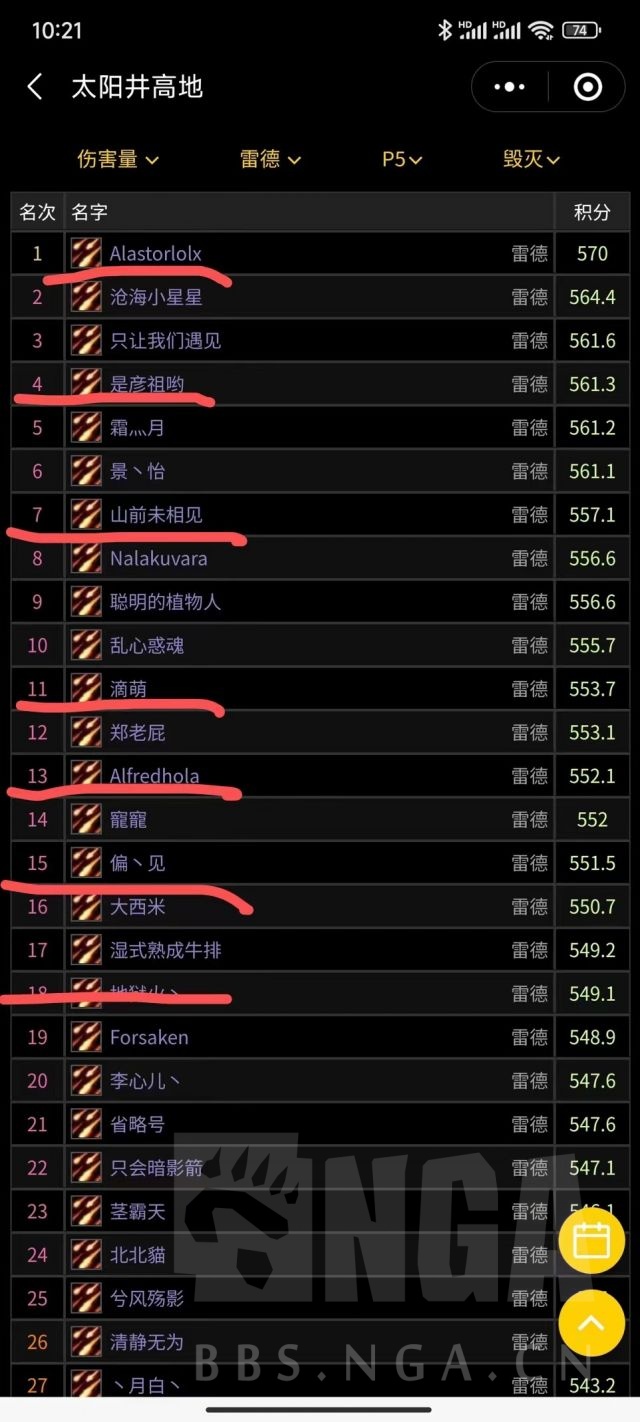Open player Forsaken's entry

pos(149,1037)
